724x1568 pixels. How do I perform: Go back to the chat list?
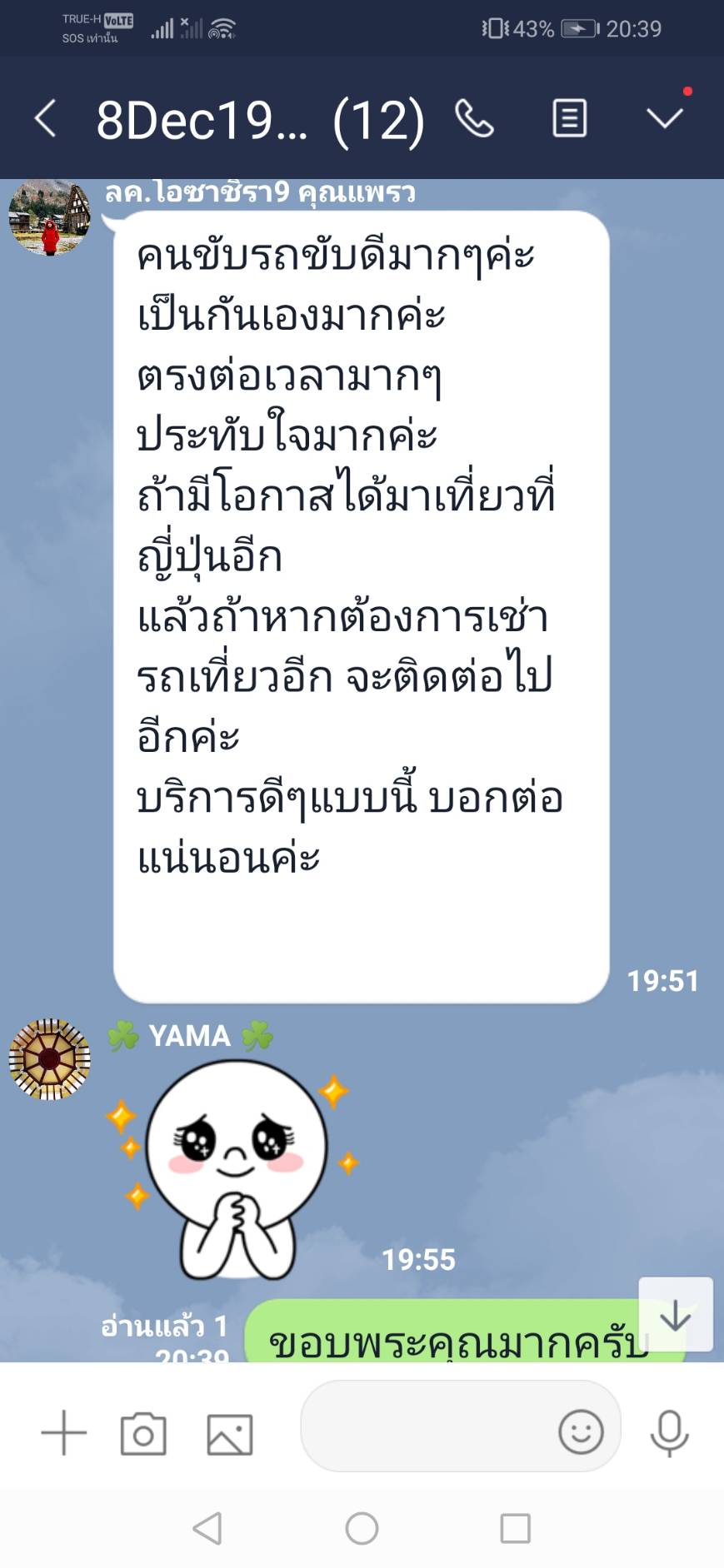(x=46, y=118)
